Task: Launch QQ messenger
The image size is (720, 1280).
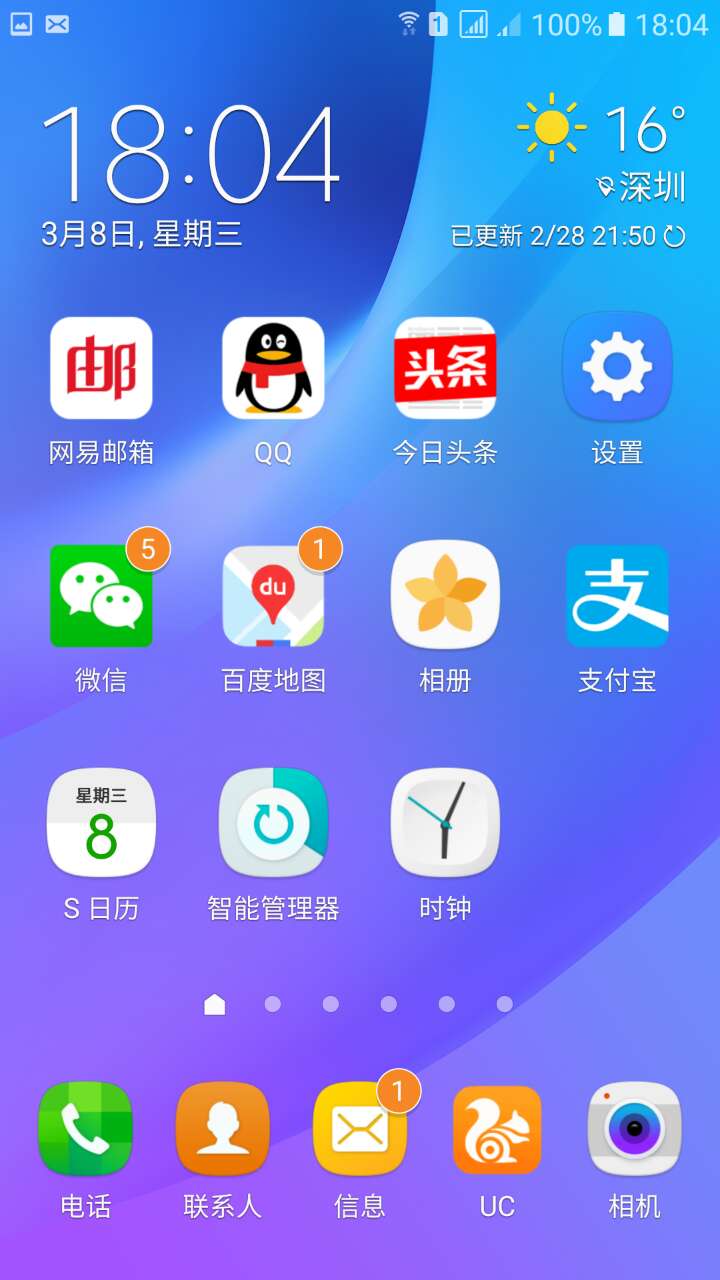Action: point(273,368)
